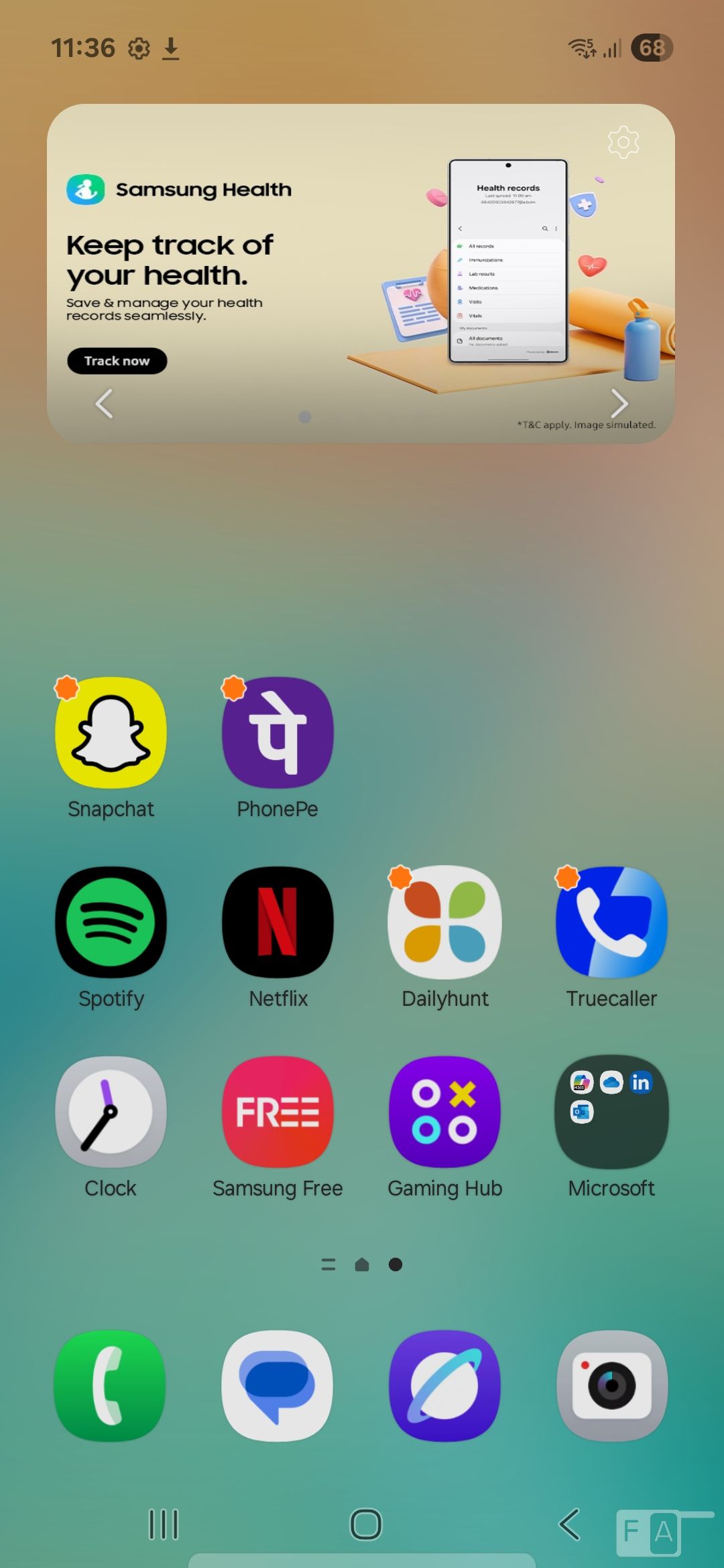The width and height of the screenshot is (724, 1568).
Task: Open the Dailyhunt app
Action: tap(444, 922)
